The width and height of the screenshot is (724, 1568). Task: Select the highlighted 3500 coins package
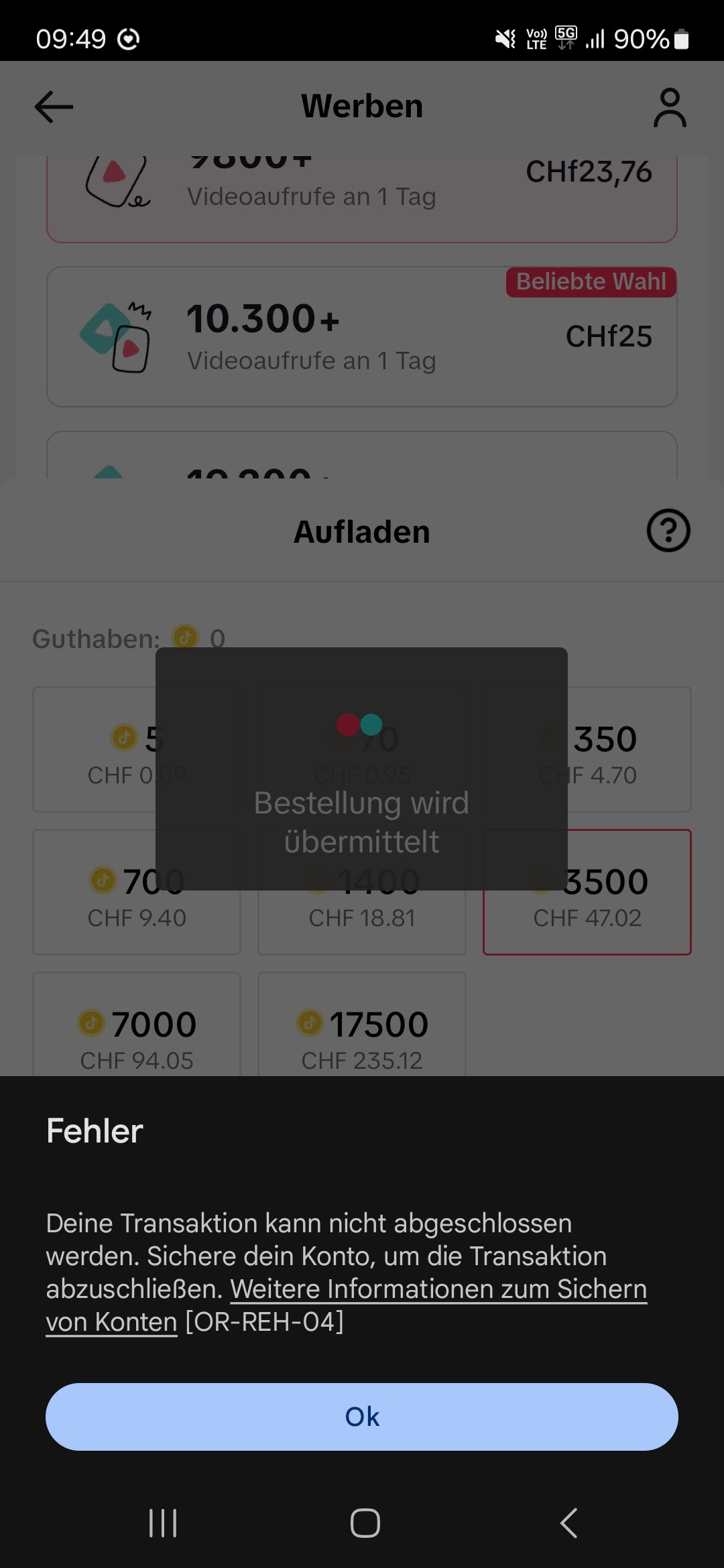point(587,893)
